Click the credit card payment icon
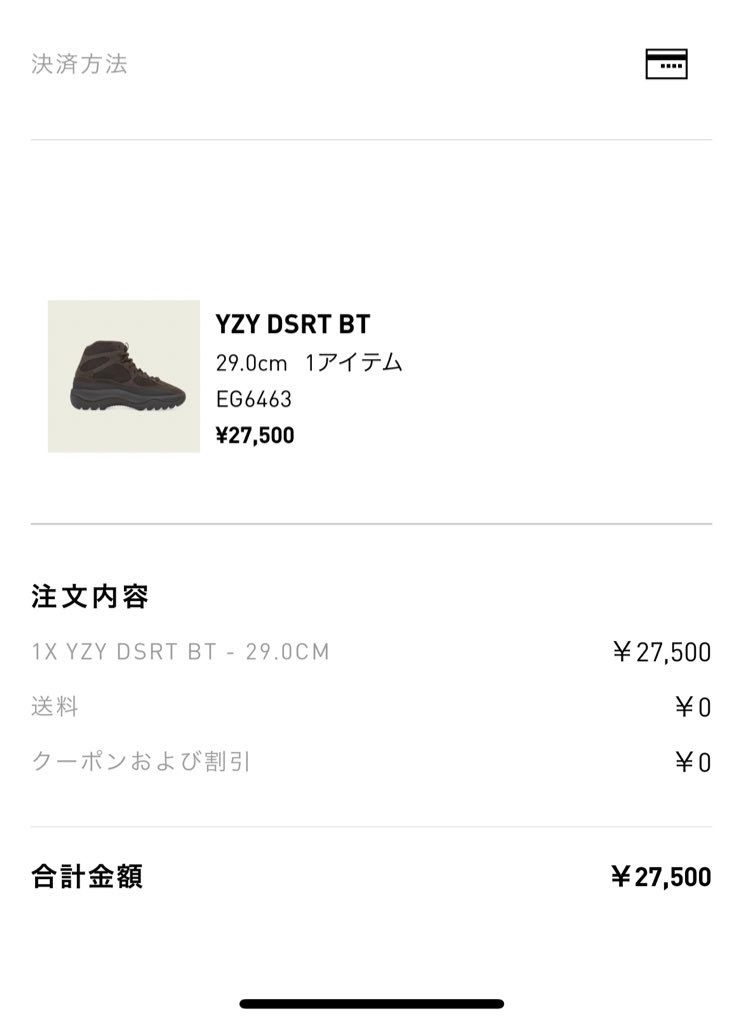742x1024 pixels. 668,64
